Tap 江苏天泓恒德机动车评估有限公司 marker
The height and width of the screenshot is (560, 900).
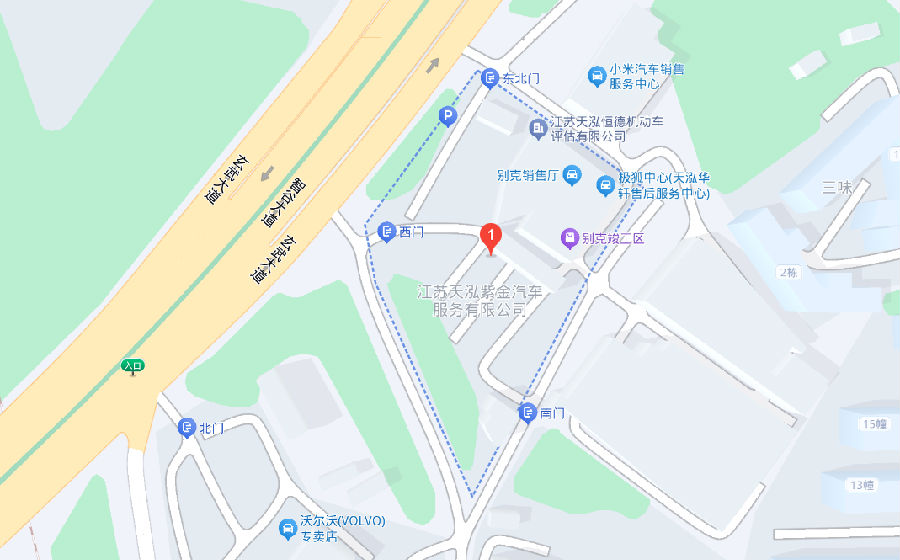pos(538,128)
